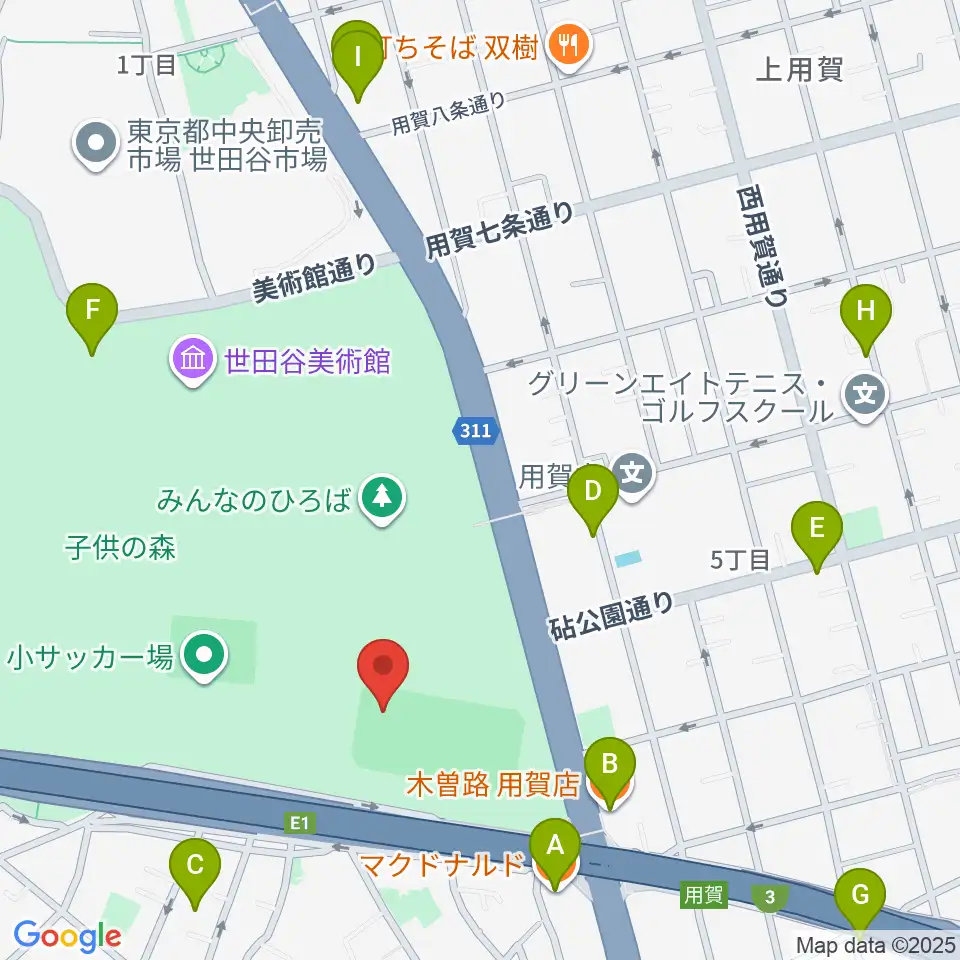Tap the restaurant pin for 双樹
The width and height of the screenshot is (960, 960).
pyautogui.click(x=569, y=47)
